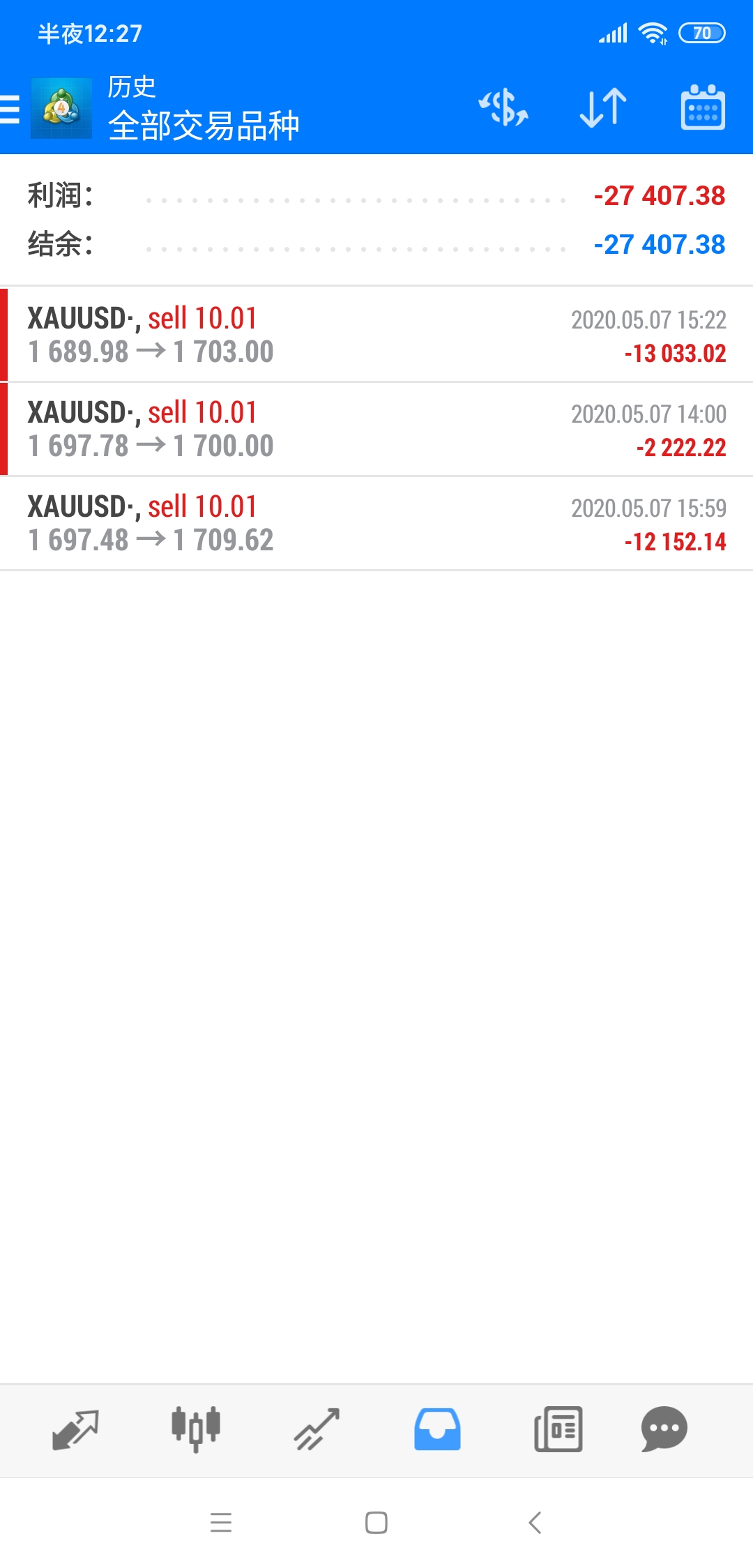Select the History inbox tab
753x1568 pixels.
pyautogui.click(x=437, y=1430)
